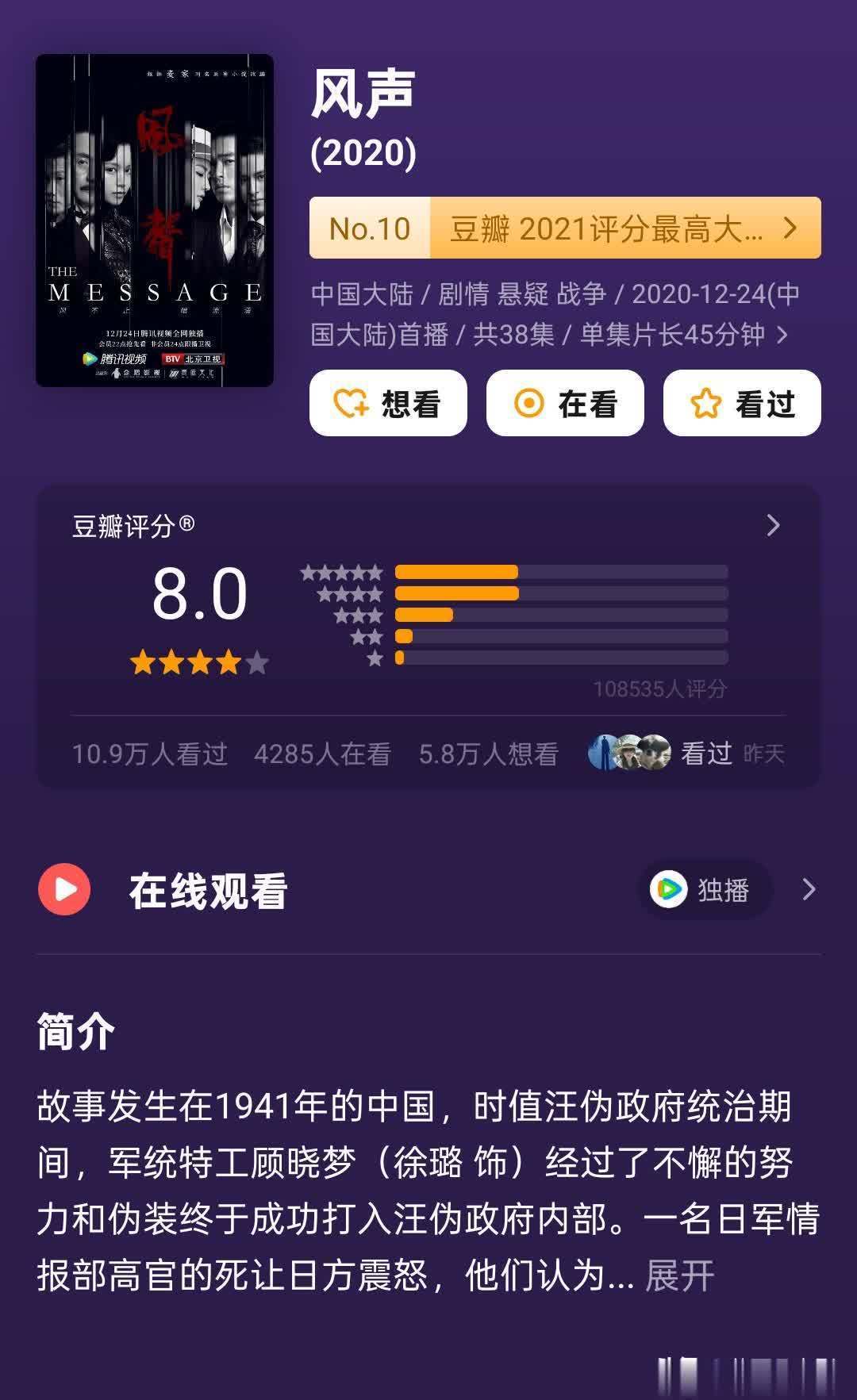Open the No.10 豆瓣 2021 ranking banner
Screen dimensions: 857x1400
[565, 228]
